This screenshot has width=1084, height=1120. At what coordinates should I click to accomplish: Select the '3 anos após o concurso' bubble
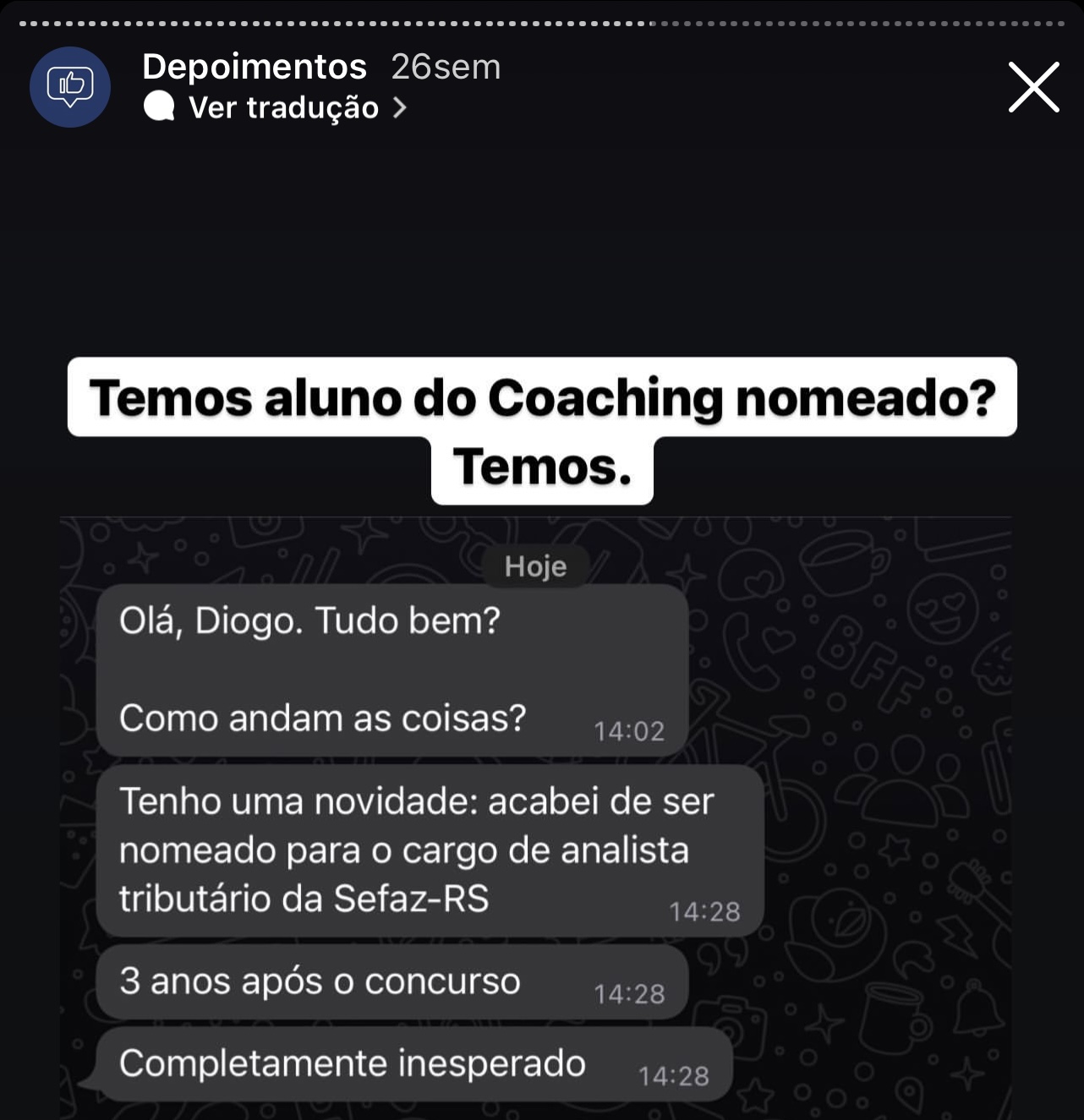(x=320, y=981)
